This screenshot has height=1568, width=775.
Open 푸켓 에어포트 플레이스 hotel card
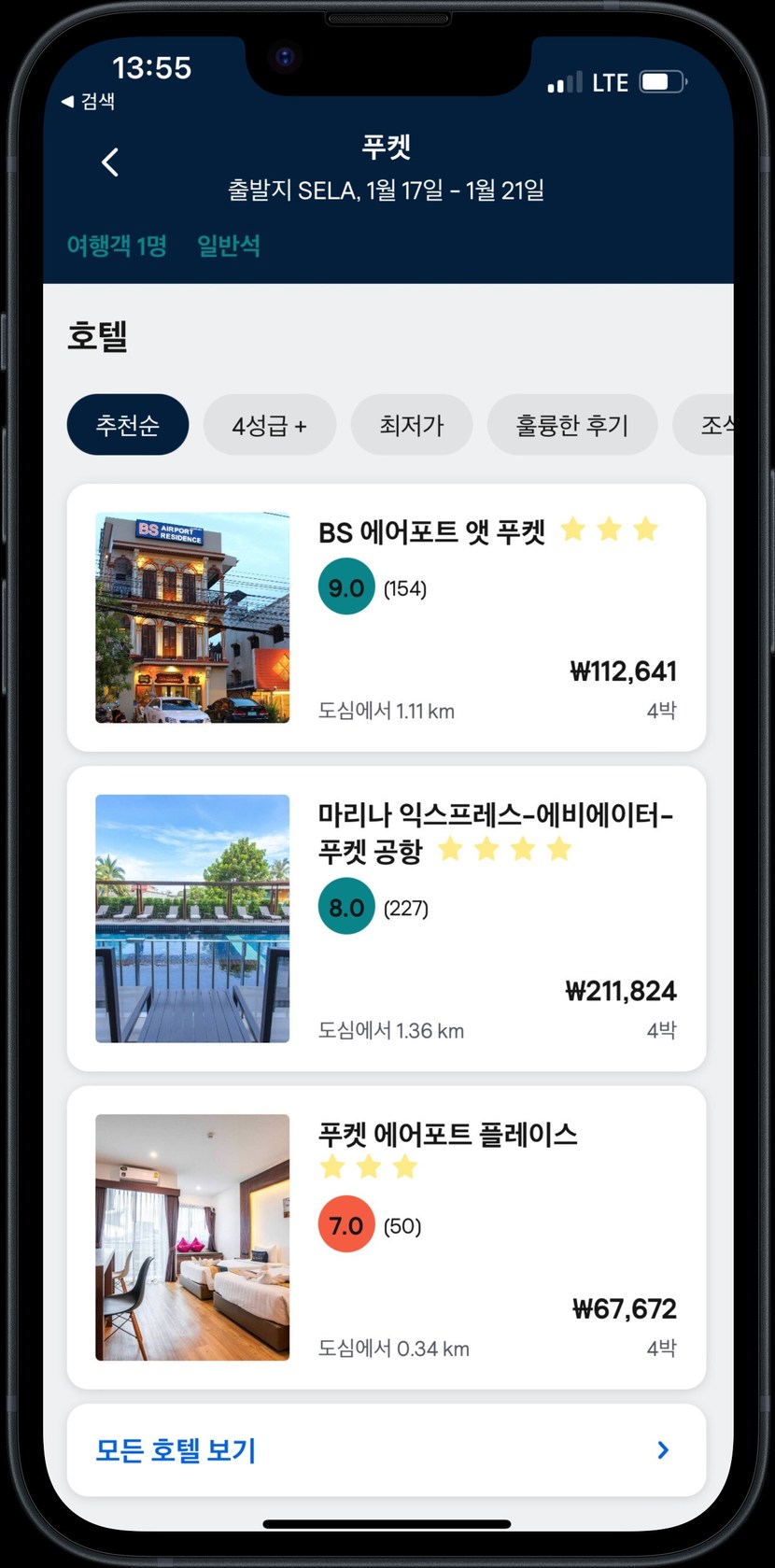pos(386,1236)
